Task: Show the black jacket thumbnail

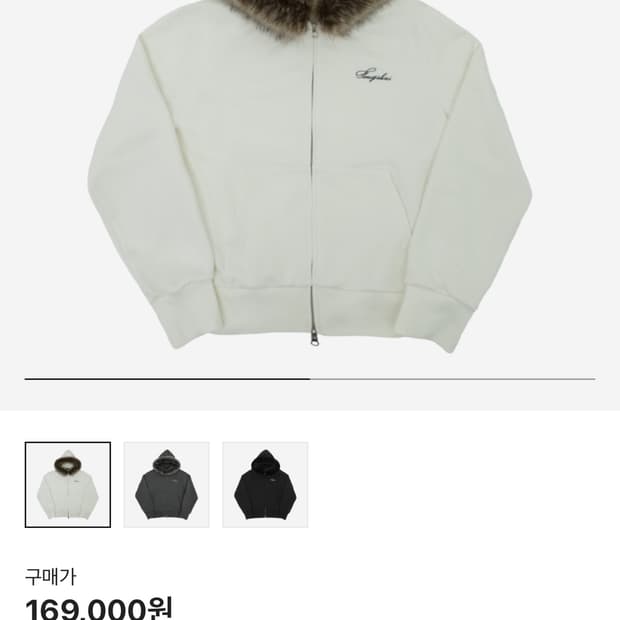Action: [265, 485]
